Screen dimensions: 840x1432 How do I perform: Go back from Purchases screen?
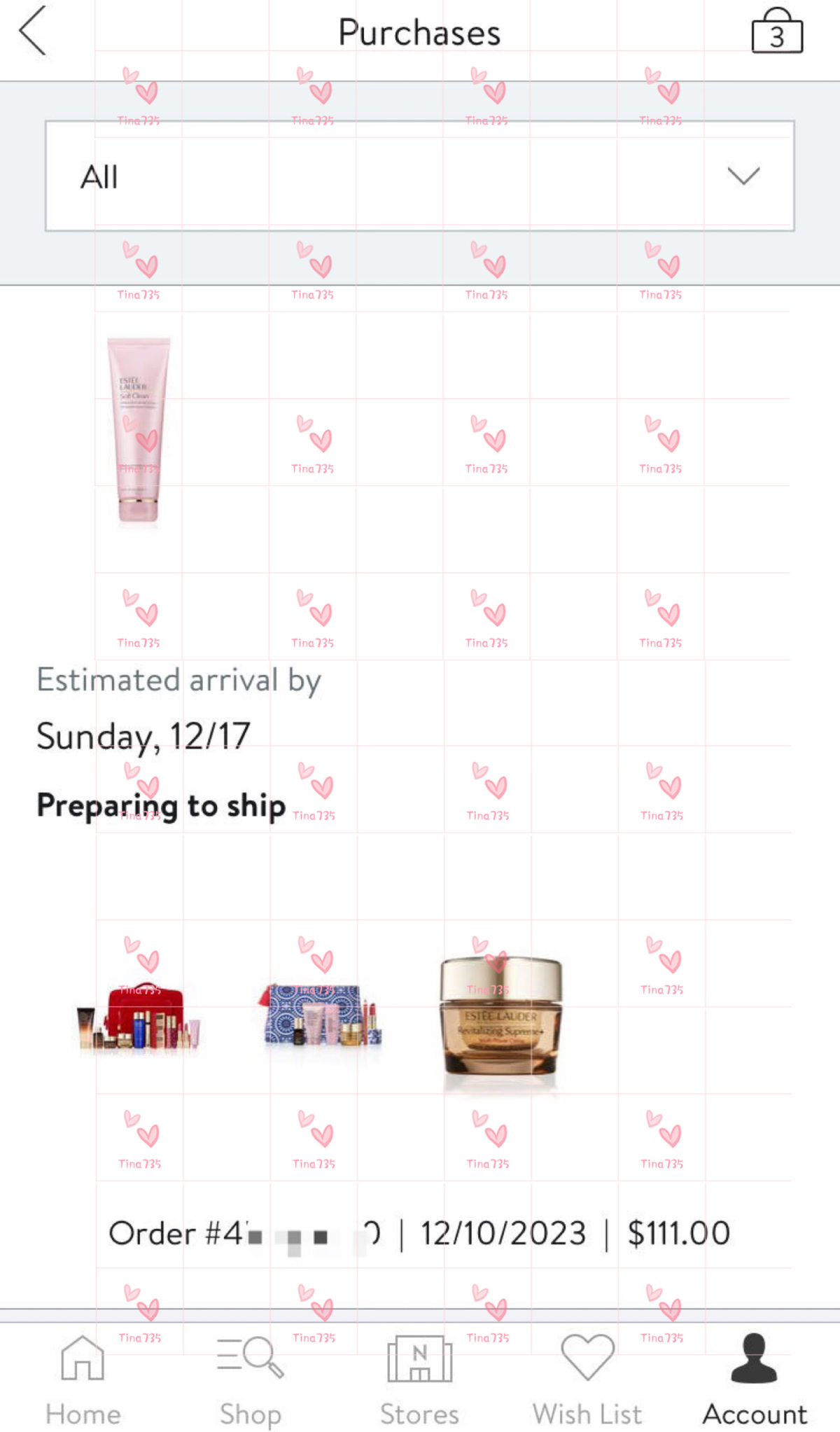click(x=33, y=31)
